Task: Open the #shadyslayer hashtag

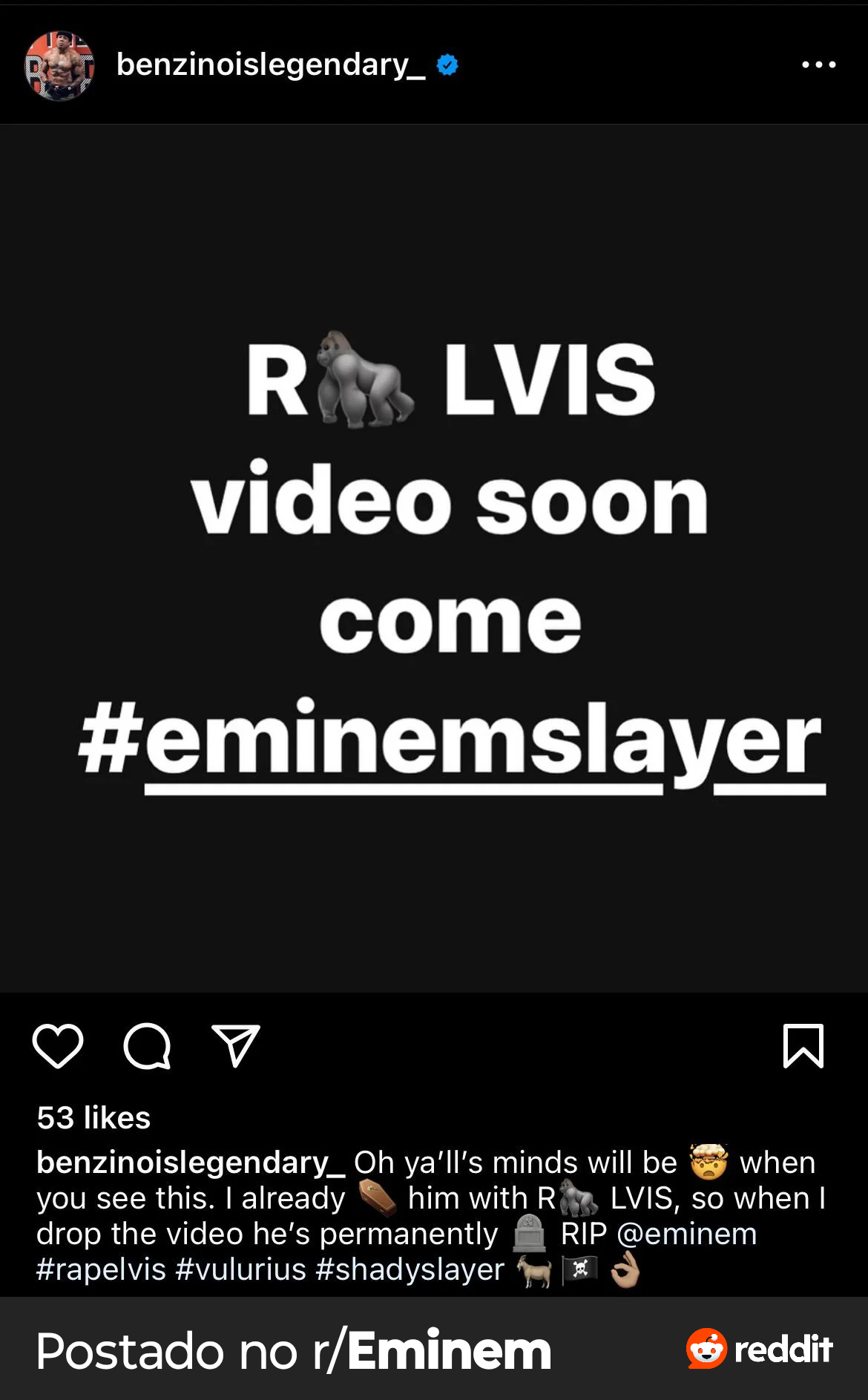Action: click(x=410, y=1269)
